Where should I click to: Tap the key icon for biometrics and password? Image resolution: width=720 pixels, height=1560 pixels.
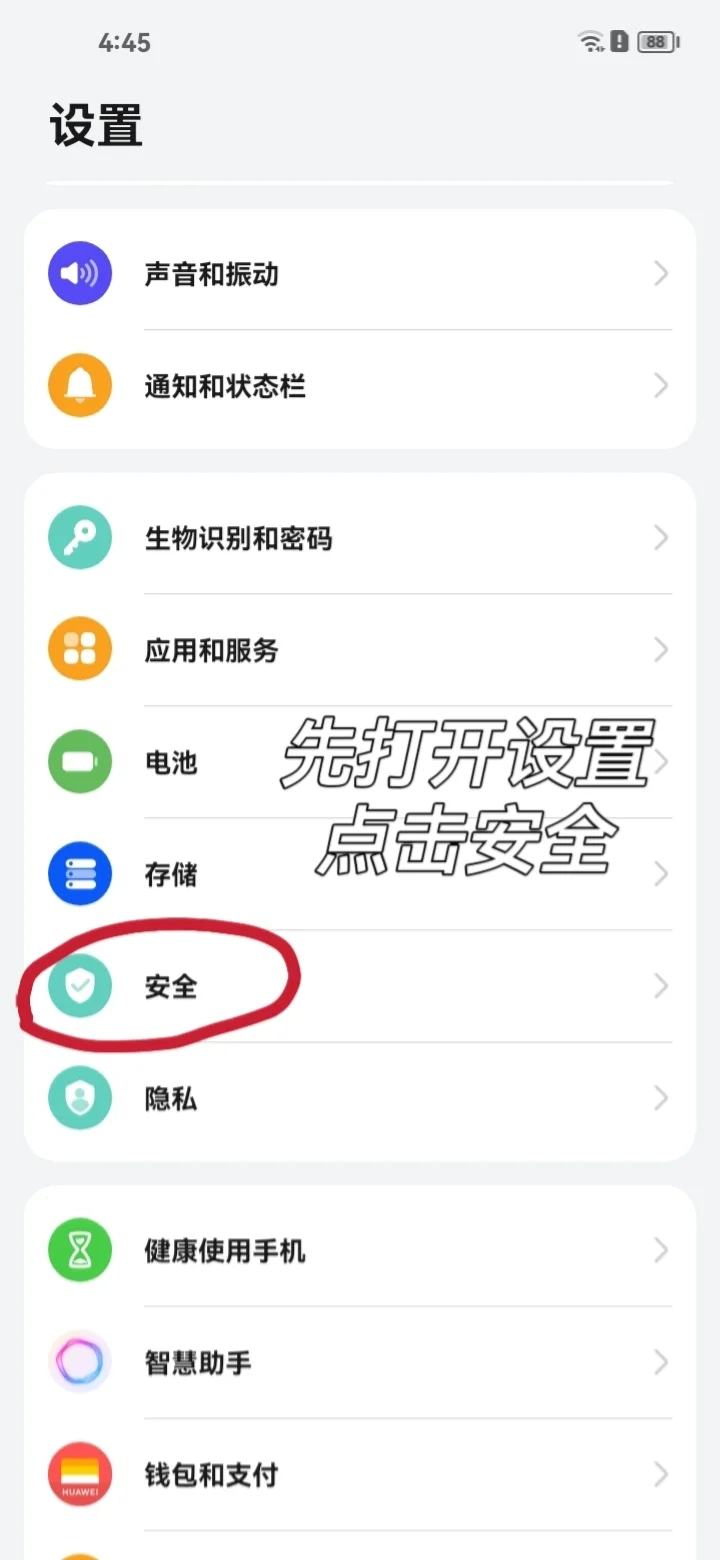click(x=80, y=537)
